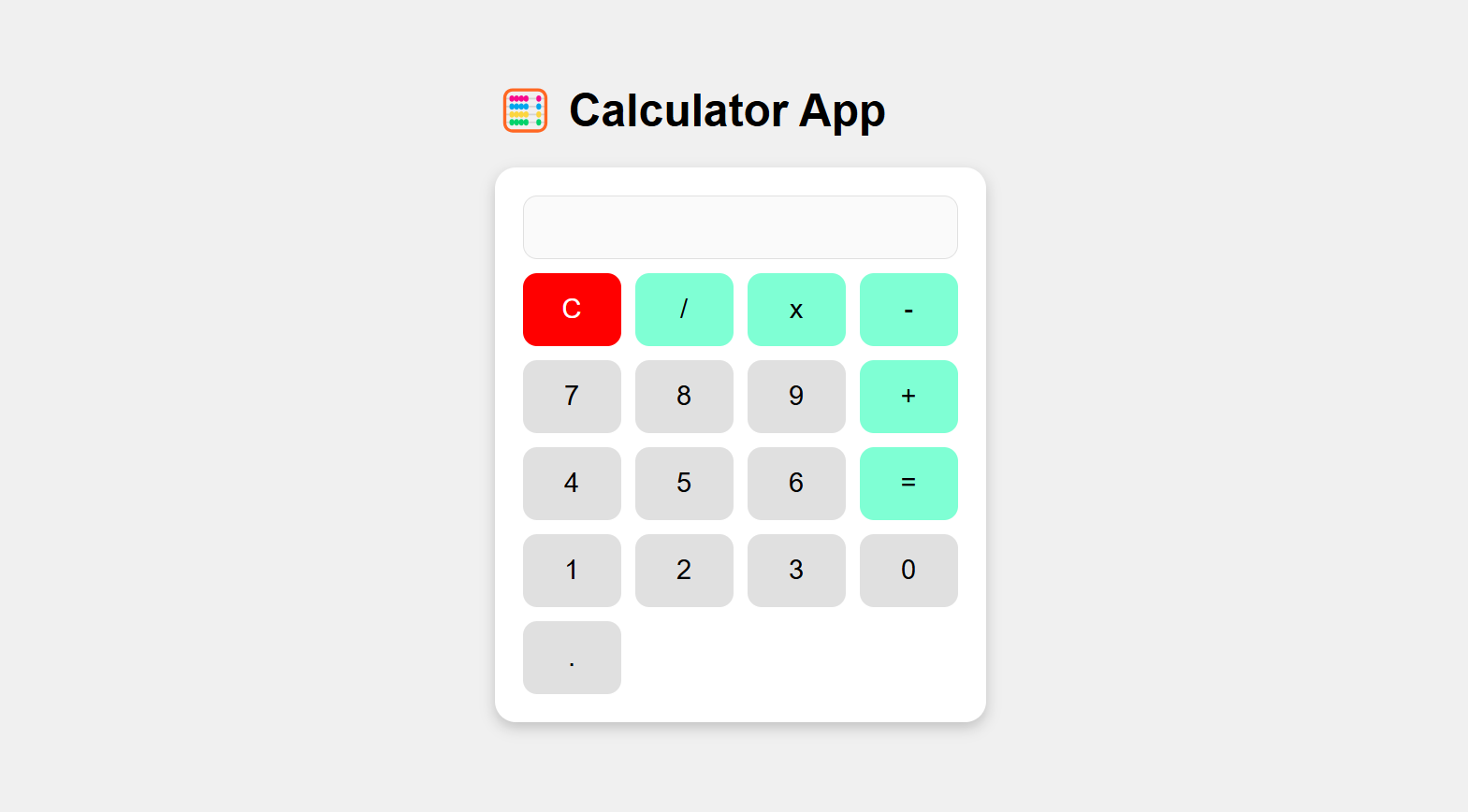Enter the digit 0

908,571
